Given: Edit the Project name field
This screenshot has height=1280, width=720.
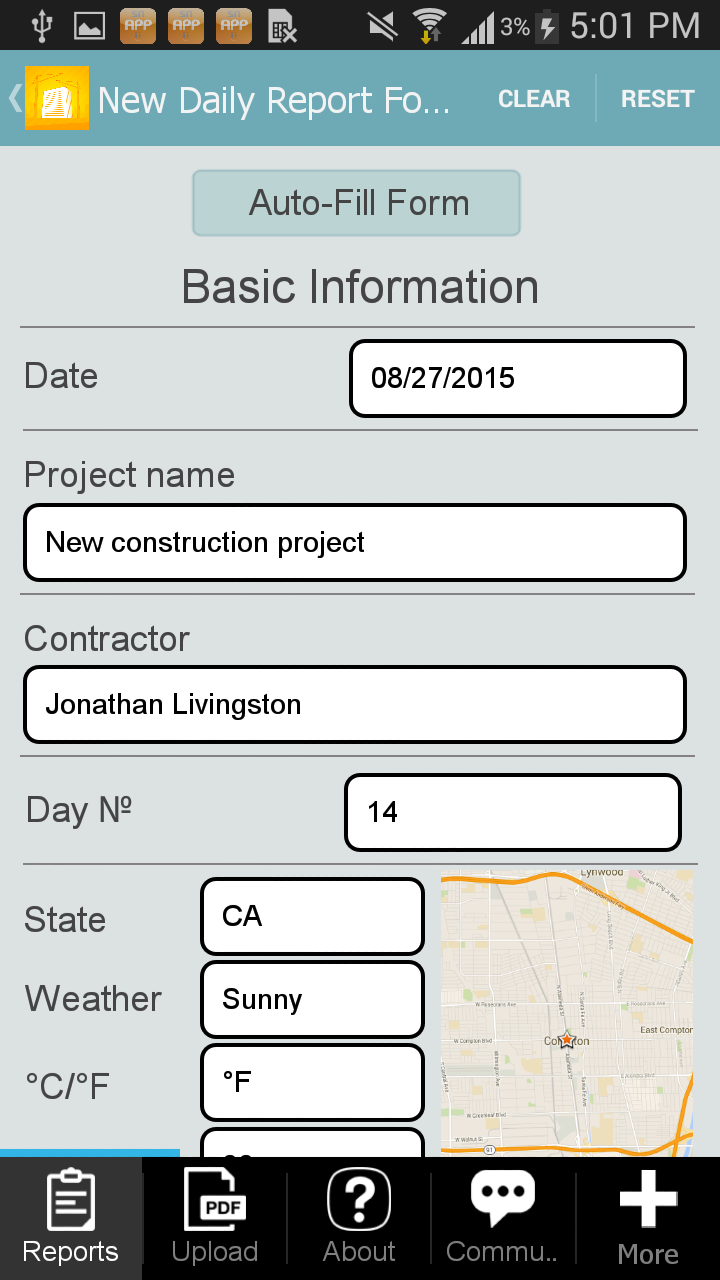Looking at the screenshot, I should click(x=355, y=543).
